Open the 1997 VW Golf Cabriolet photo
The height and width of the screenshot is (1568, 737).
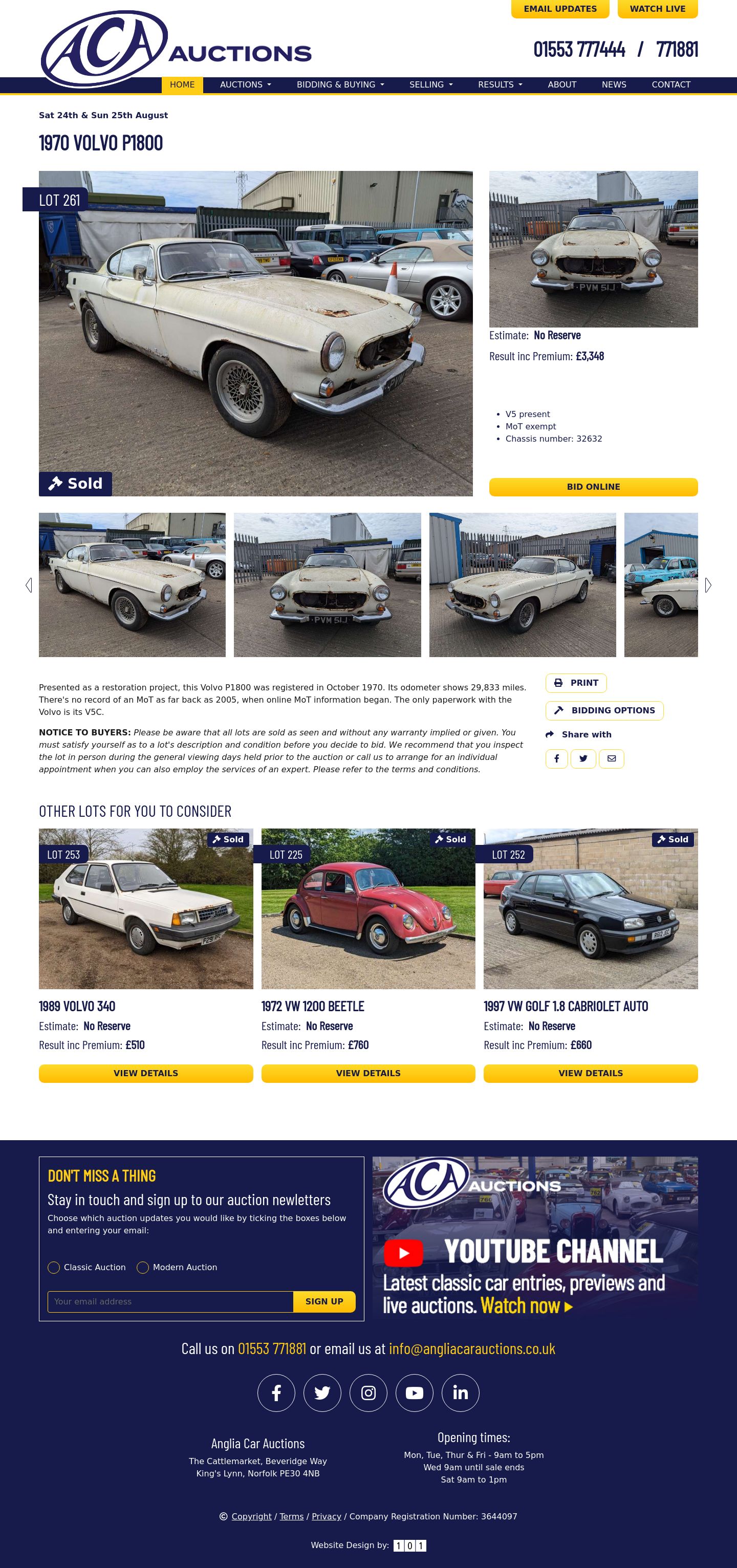pyautogui.click(x=590, y=908)
